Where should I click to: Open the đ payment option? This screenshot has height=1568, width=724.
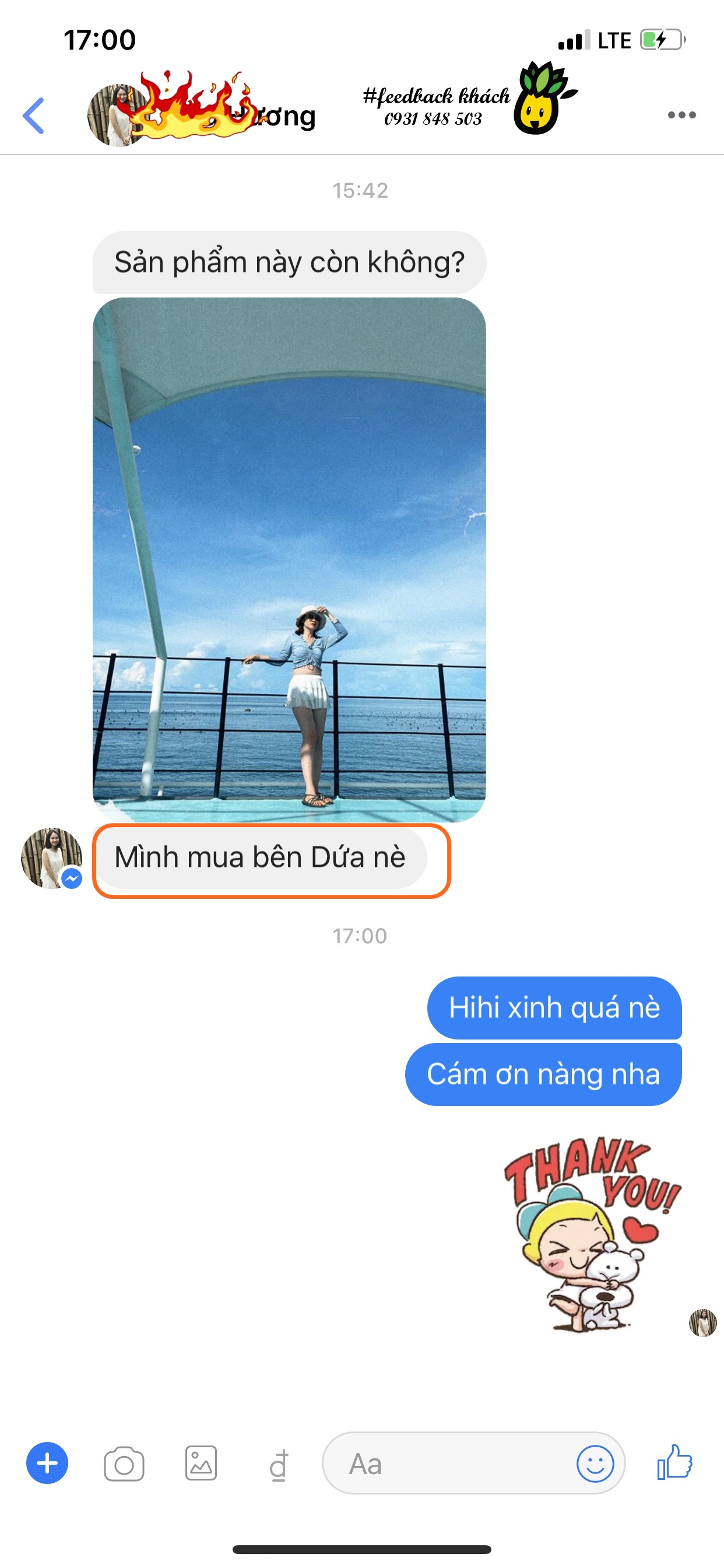coord(279,1465)
